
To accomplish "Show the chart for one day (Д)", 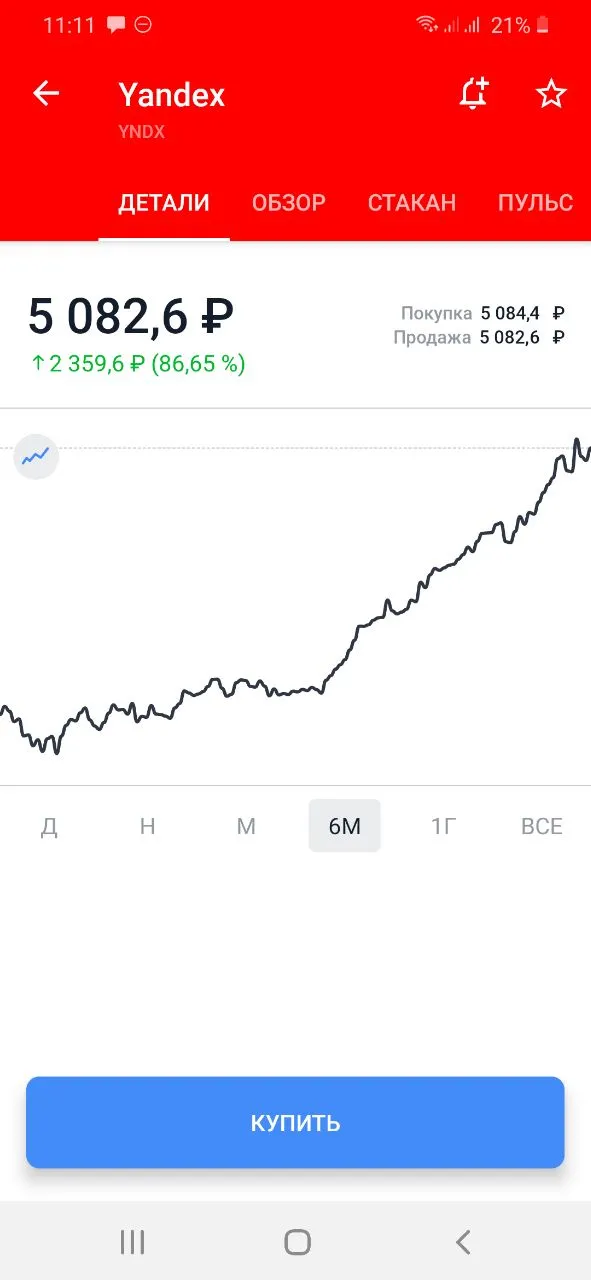I will (49, 826).
